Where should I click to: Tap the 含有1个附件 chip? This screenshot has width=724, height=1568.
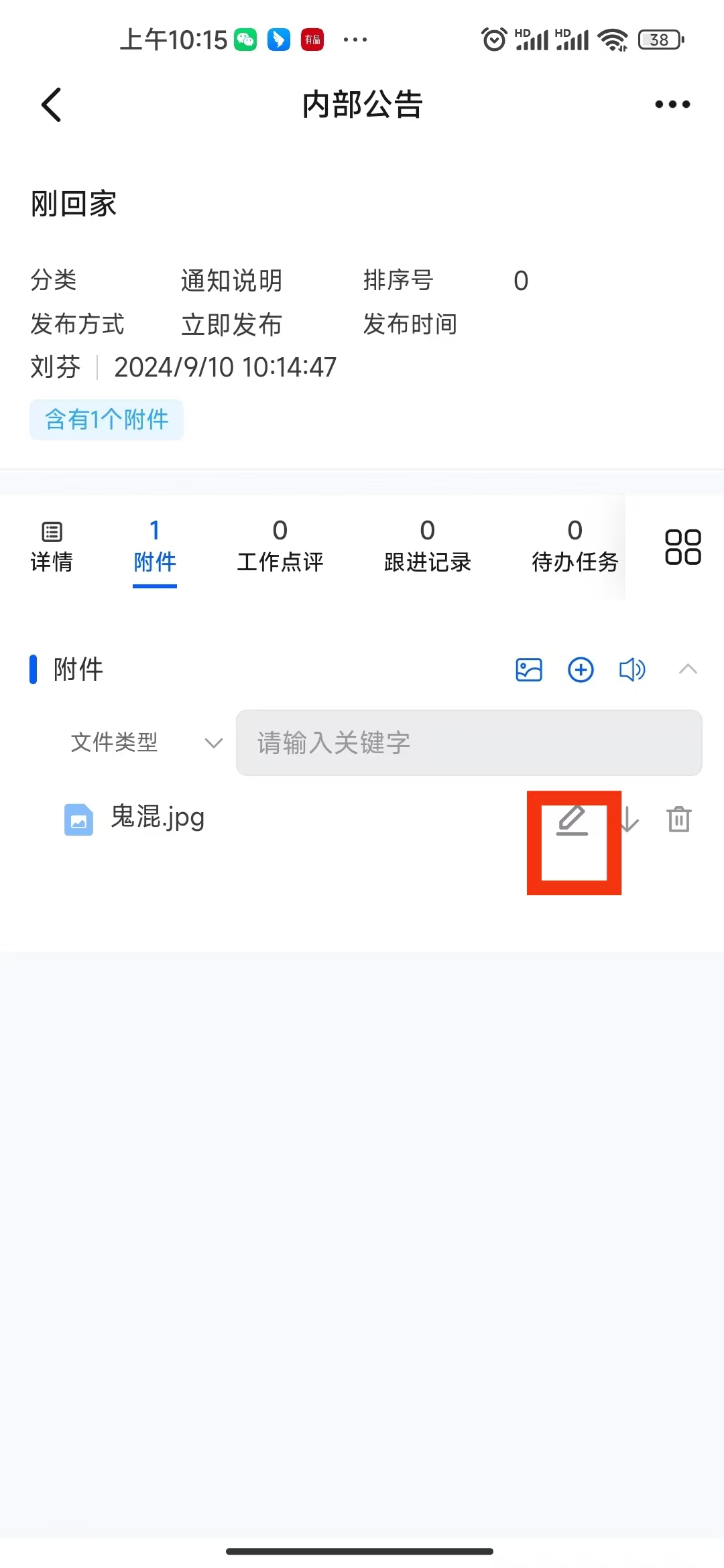[x=107, y=420]
